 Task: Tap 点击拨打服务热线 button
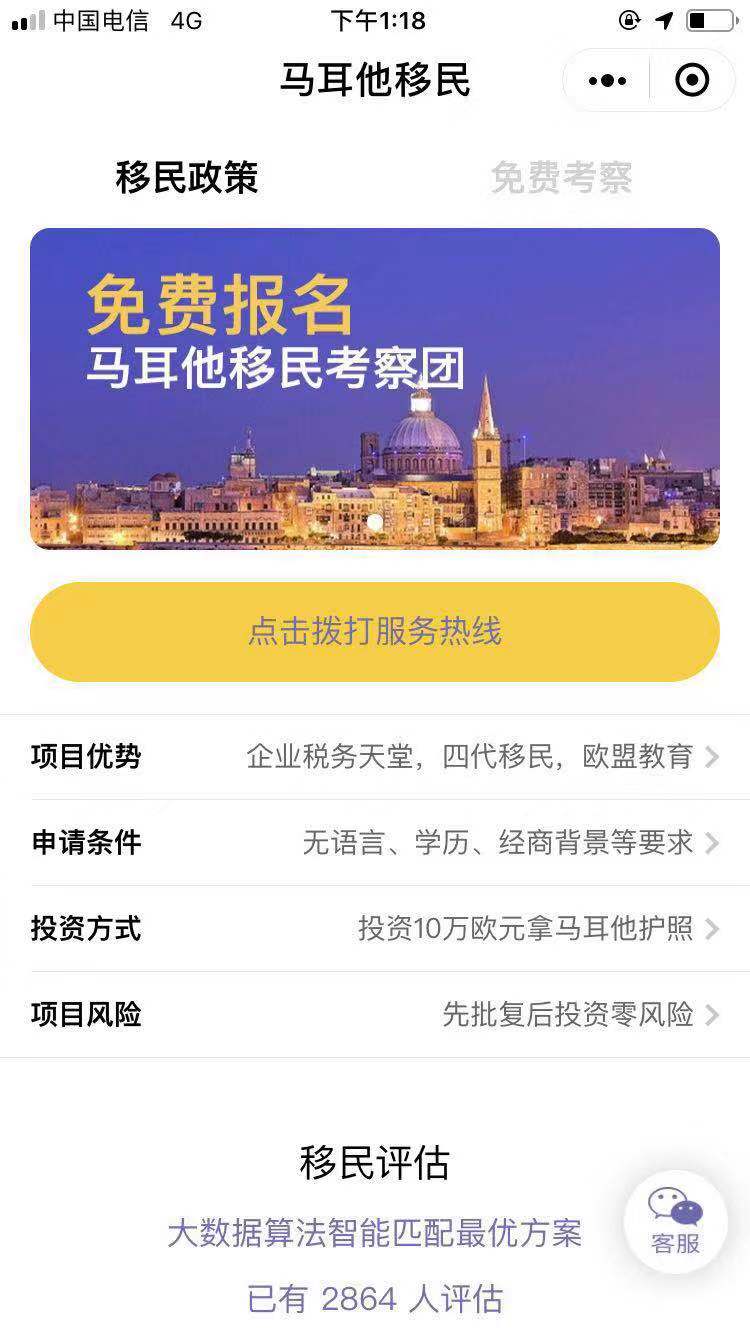click(x=375, y=632)
